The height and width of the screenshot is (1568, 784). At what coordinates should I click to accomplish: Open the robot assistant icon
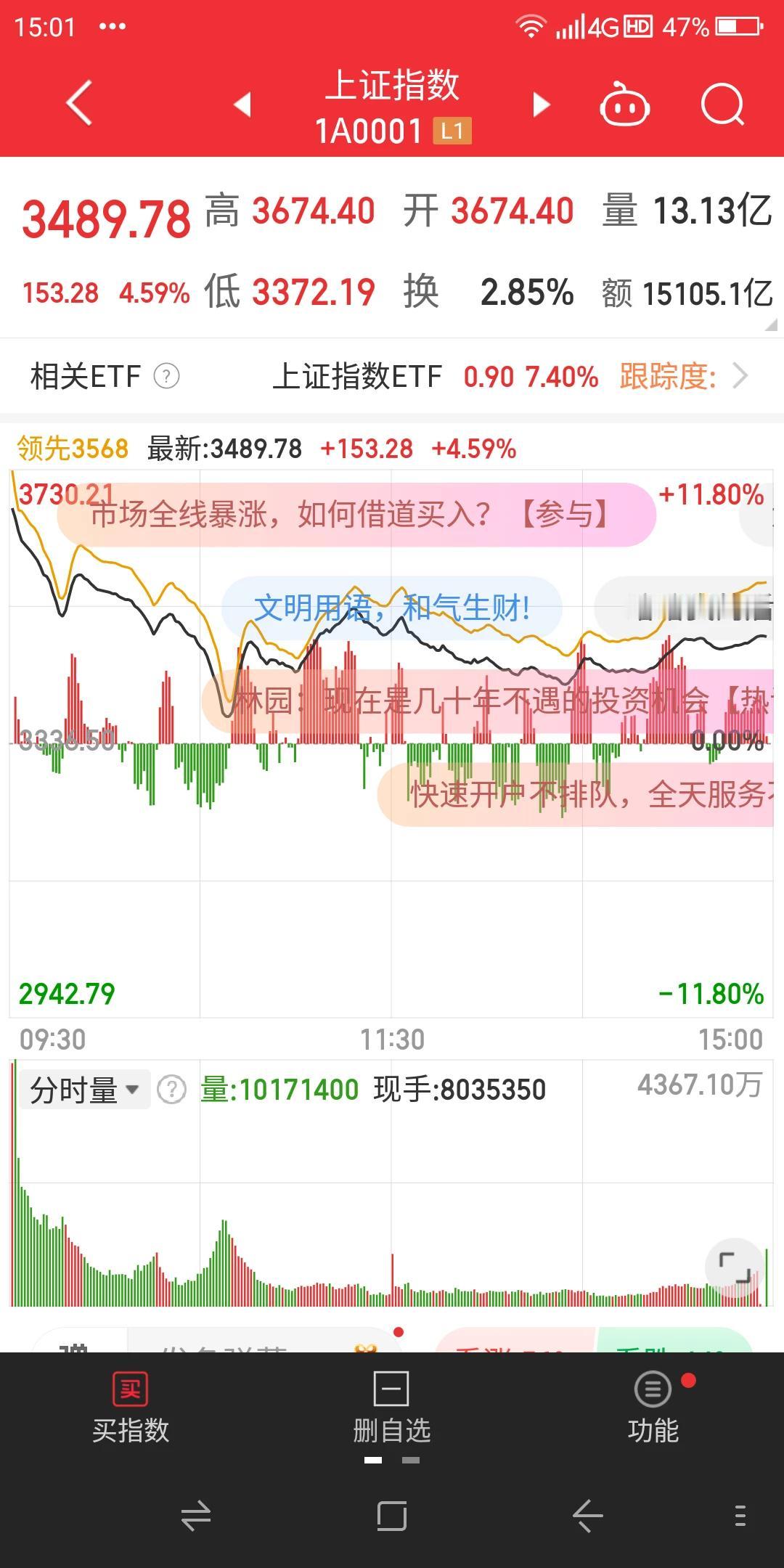[x=624, y=105]
